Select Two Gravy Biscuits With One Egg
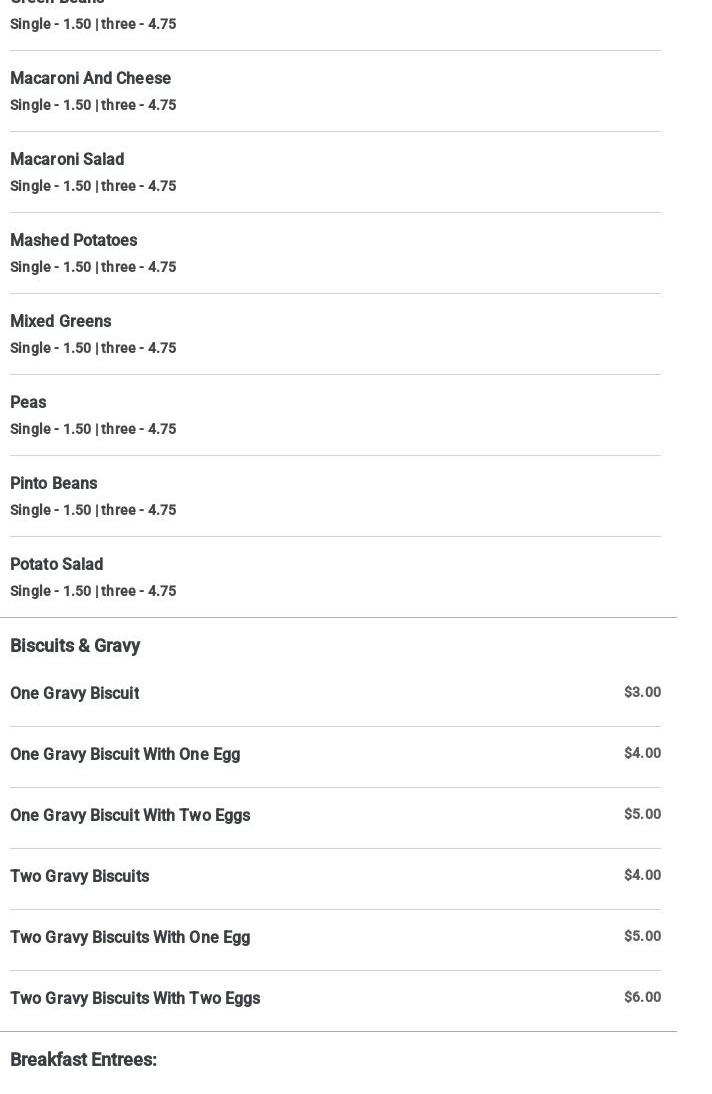Viewport: 712px width, 1094px height. [130, 937]
